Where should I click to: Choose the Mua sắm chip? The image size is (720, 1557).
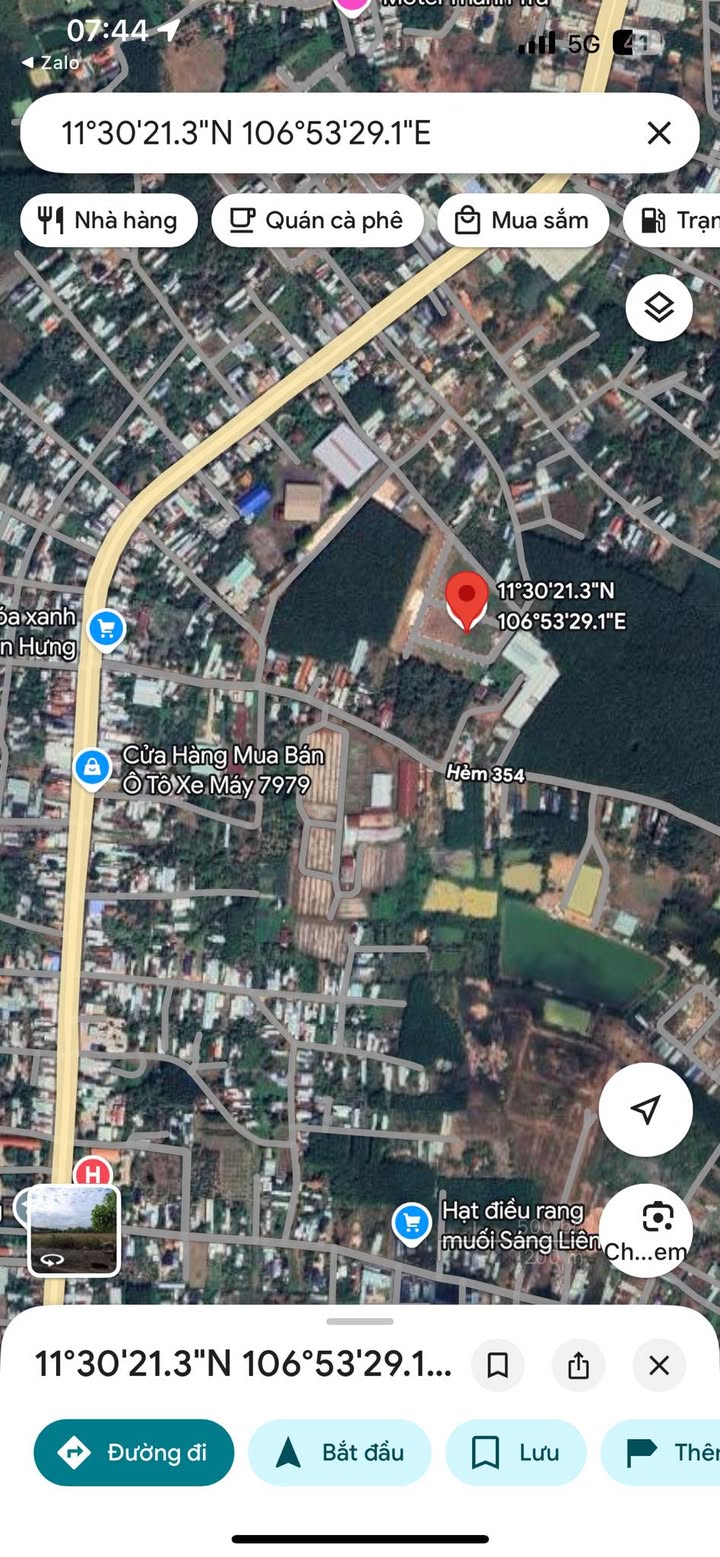click(x=523, y=220)
